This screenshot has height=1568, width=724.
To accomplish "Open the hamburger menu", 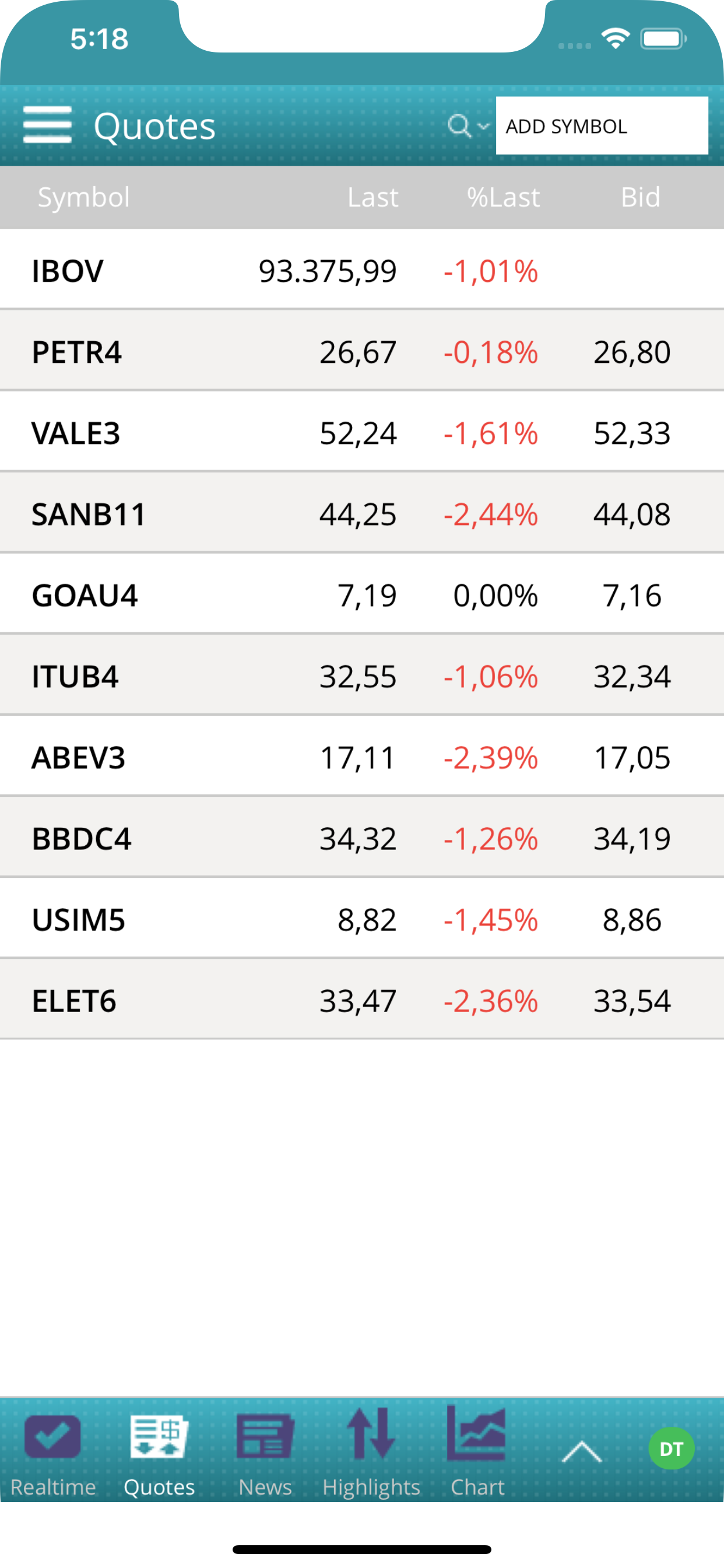I will pyautogui.click(x=47, y=125).
